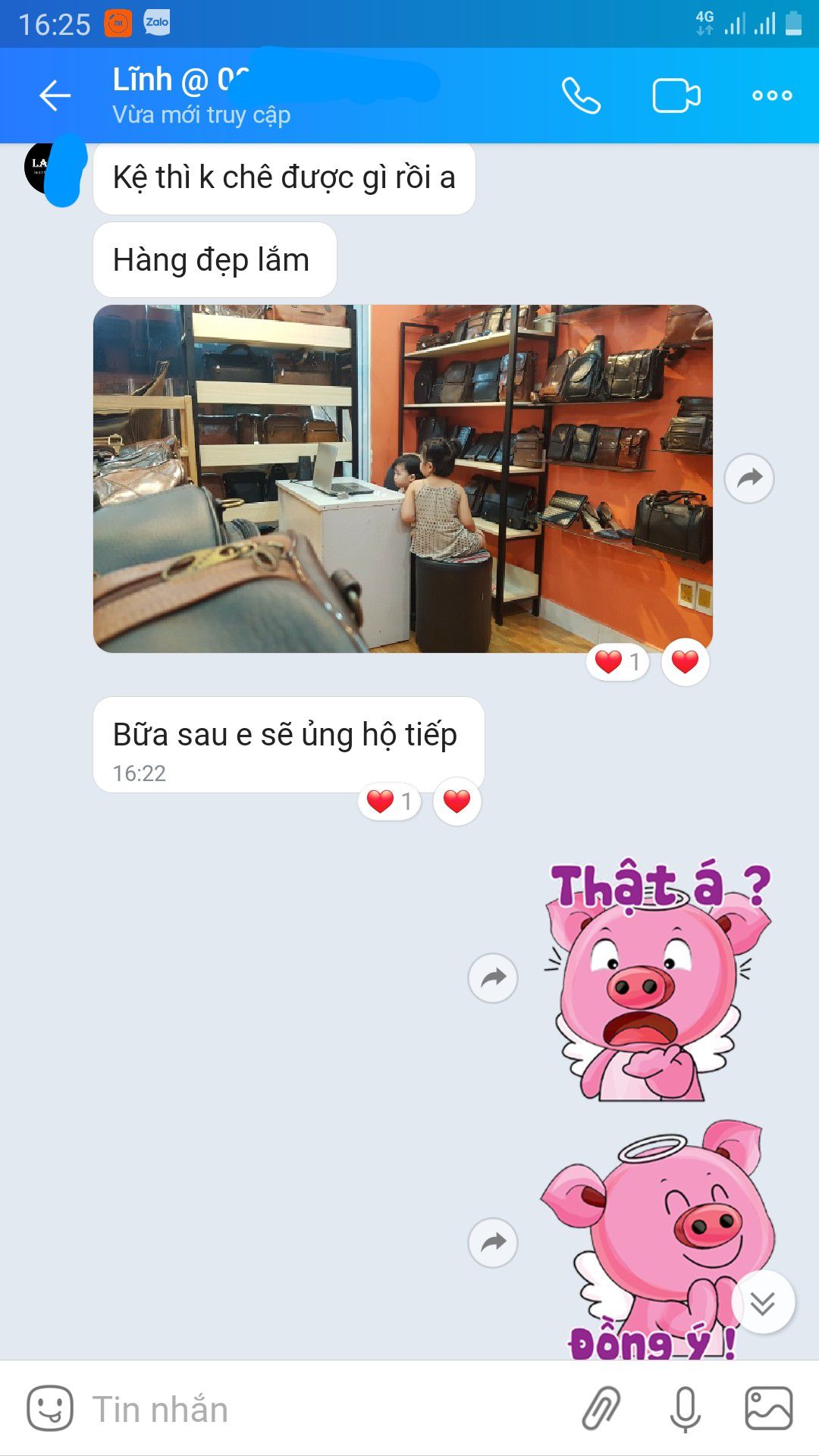Attach a file with the paperclip
Viewport: 819px width, 1456px height.
point(601,1409)
